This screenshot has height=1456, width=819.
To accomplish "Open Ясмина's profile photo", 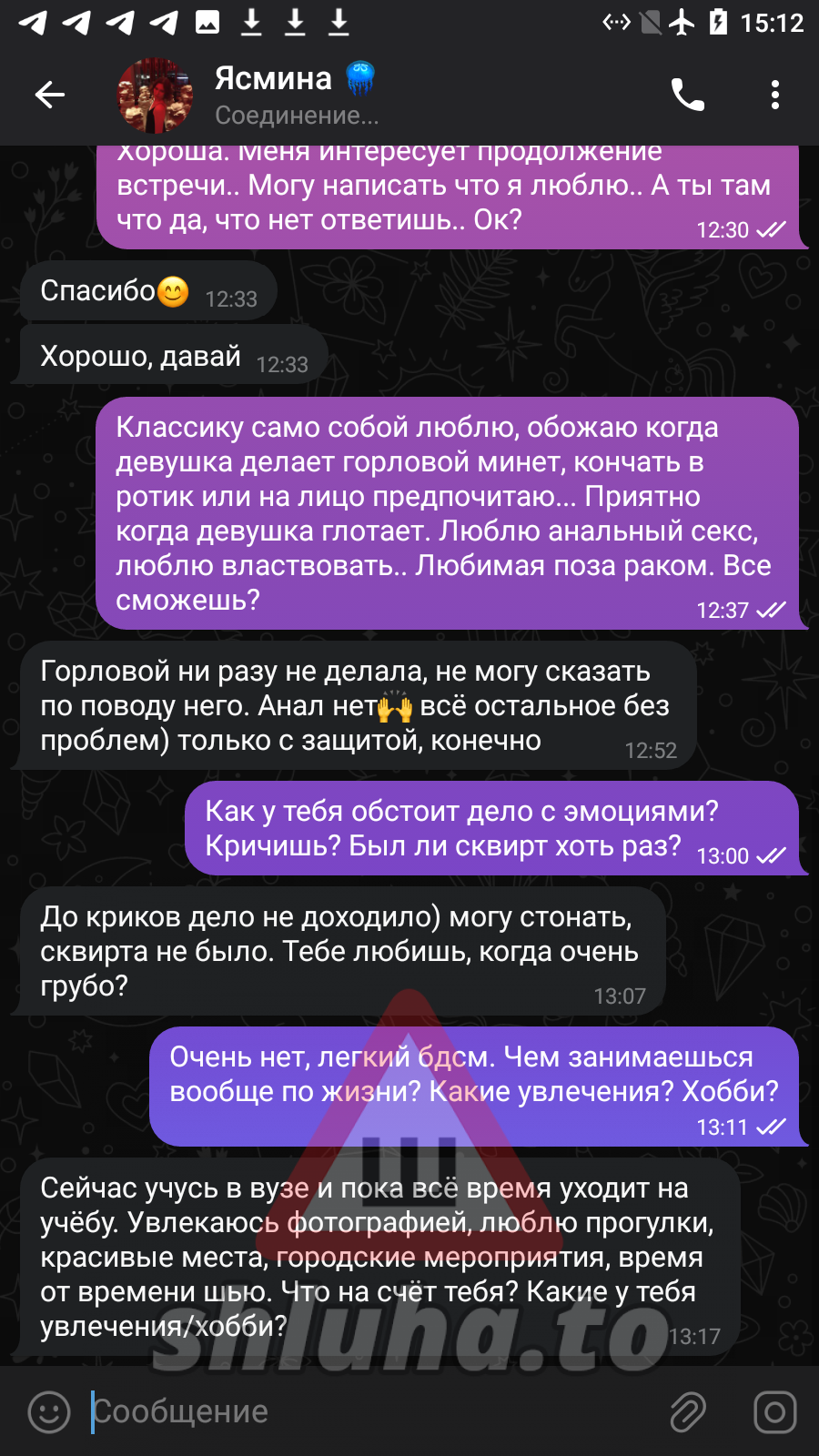I will tap(155, 95).
